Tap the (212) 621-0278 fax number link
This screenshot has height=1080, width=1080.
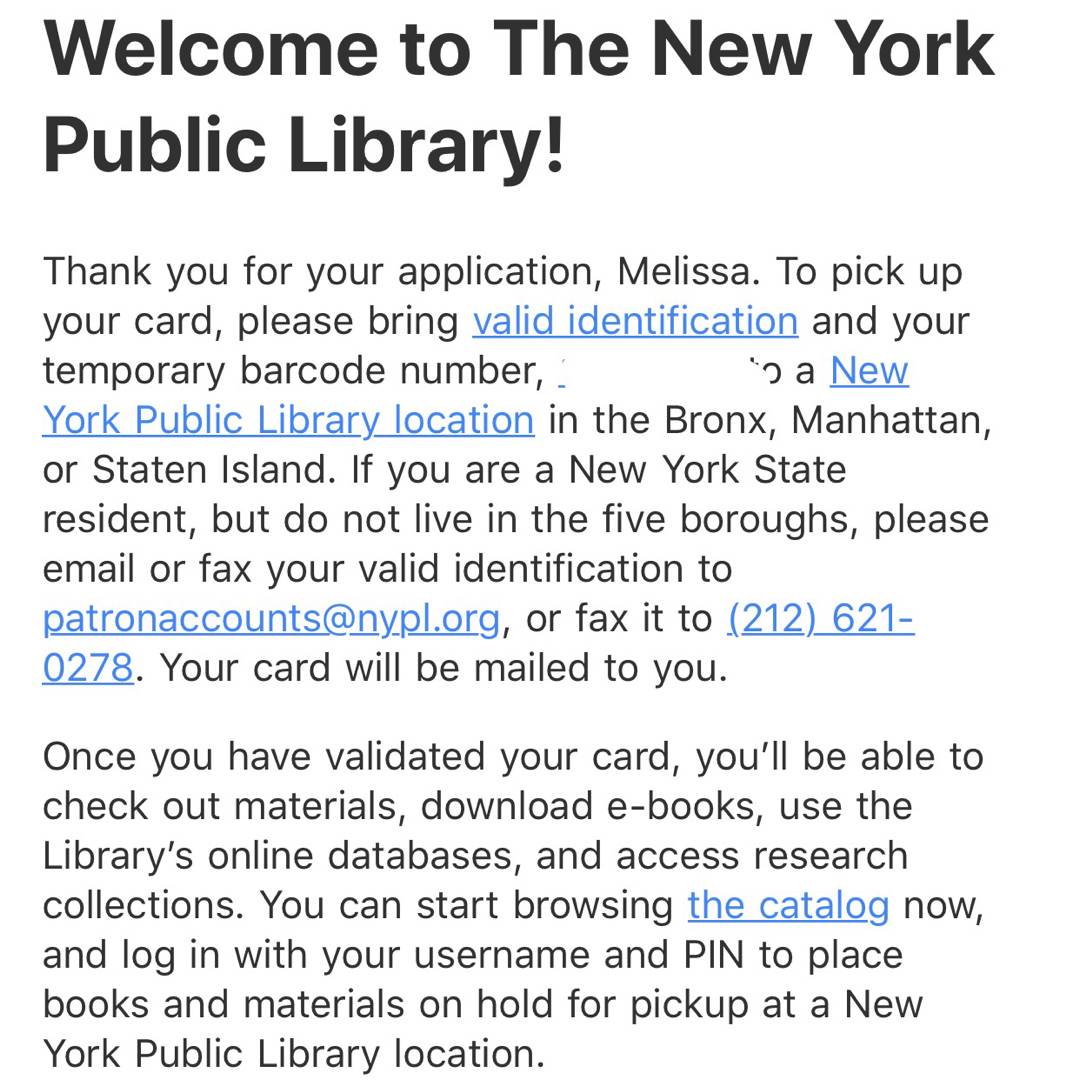pos(820,620)
